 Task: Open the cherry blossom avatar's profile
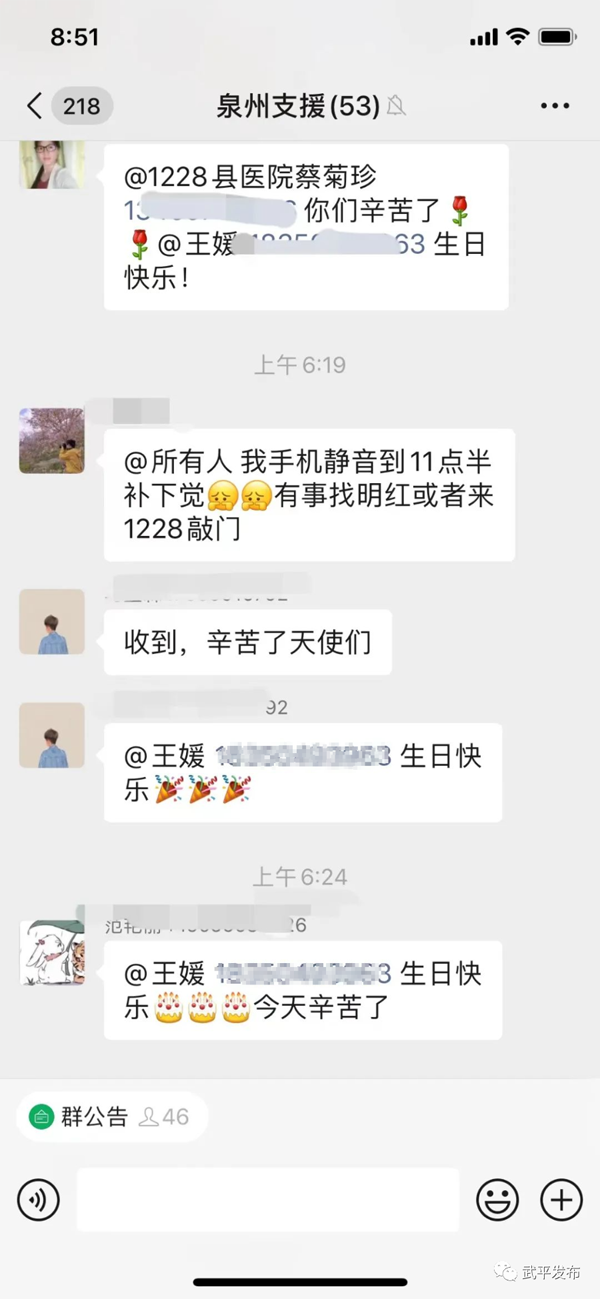[52, 440]
